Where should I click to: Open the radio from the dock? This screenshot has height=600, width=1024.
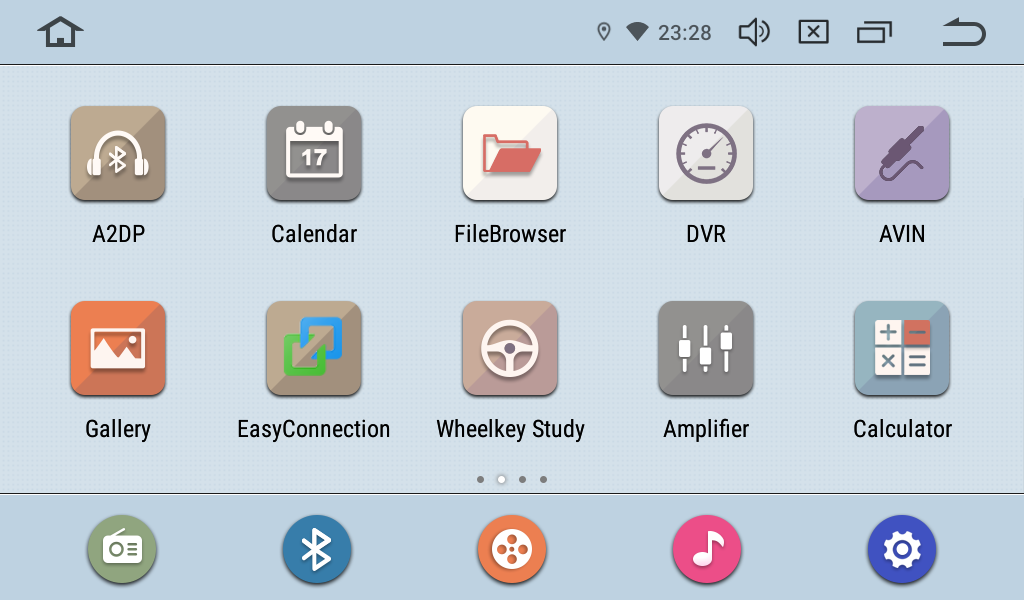pyautogui.click(x=122, y=549)
